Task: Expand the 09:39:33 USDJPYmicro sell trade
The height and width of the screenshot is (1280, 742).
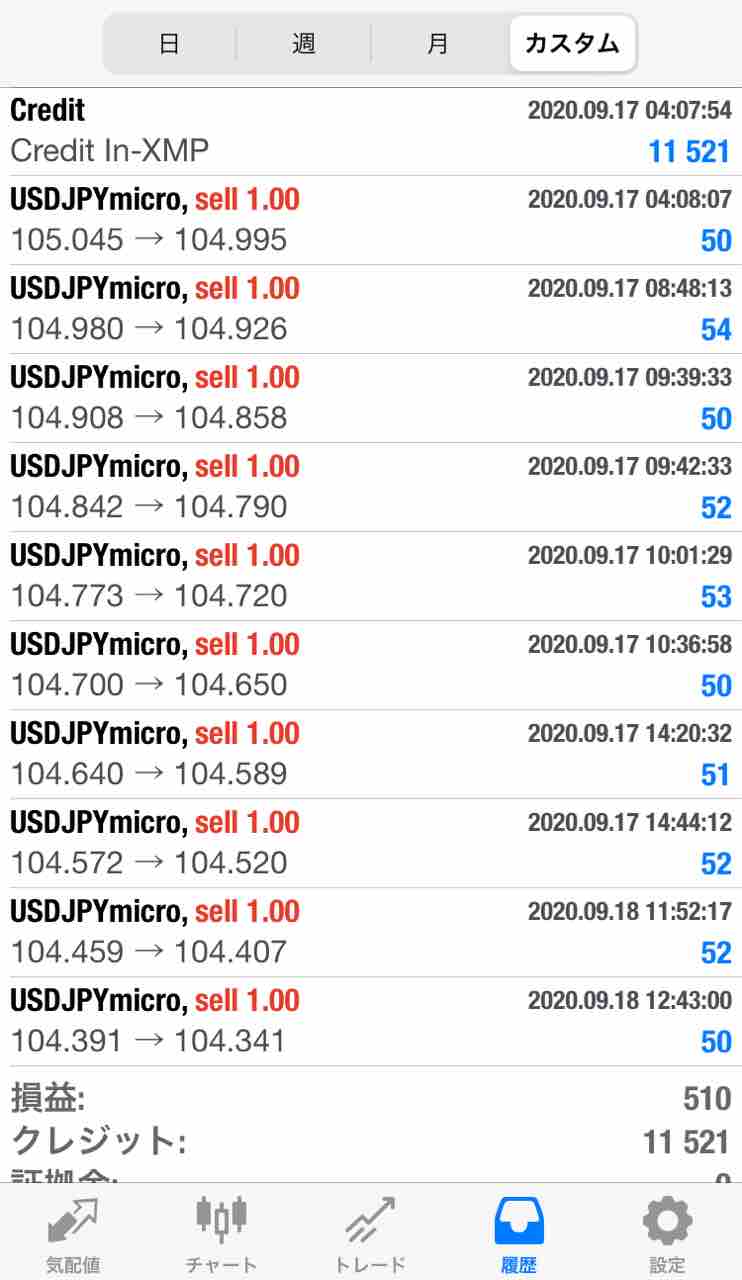Action: pos(370,398)
